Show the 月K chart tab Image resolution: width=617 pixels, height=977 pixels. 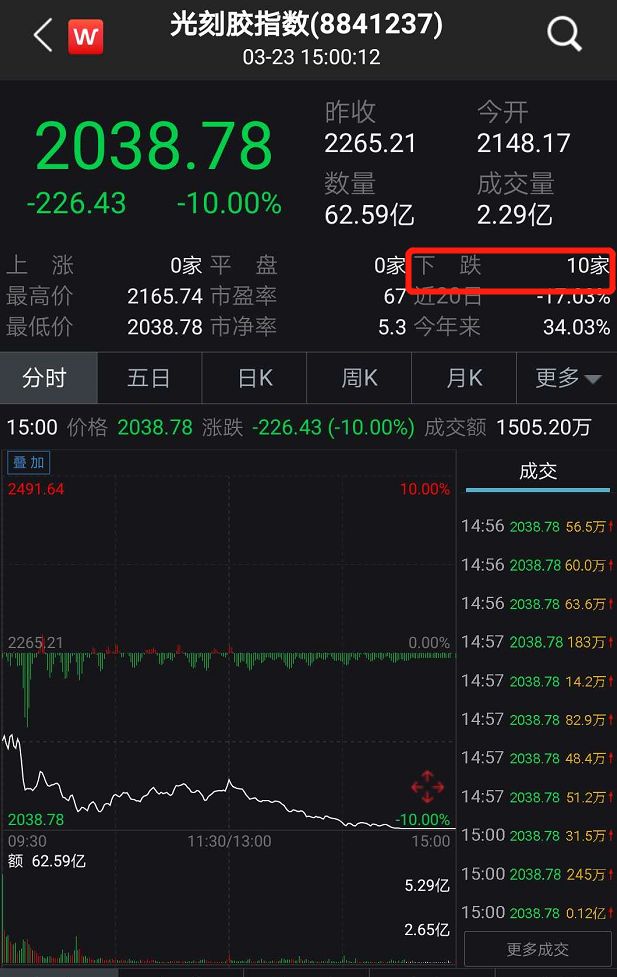pyautogui.click(x=463, y=378)
